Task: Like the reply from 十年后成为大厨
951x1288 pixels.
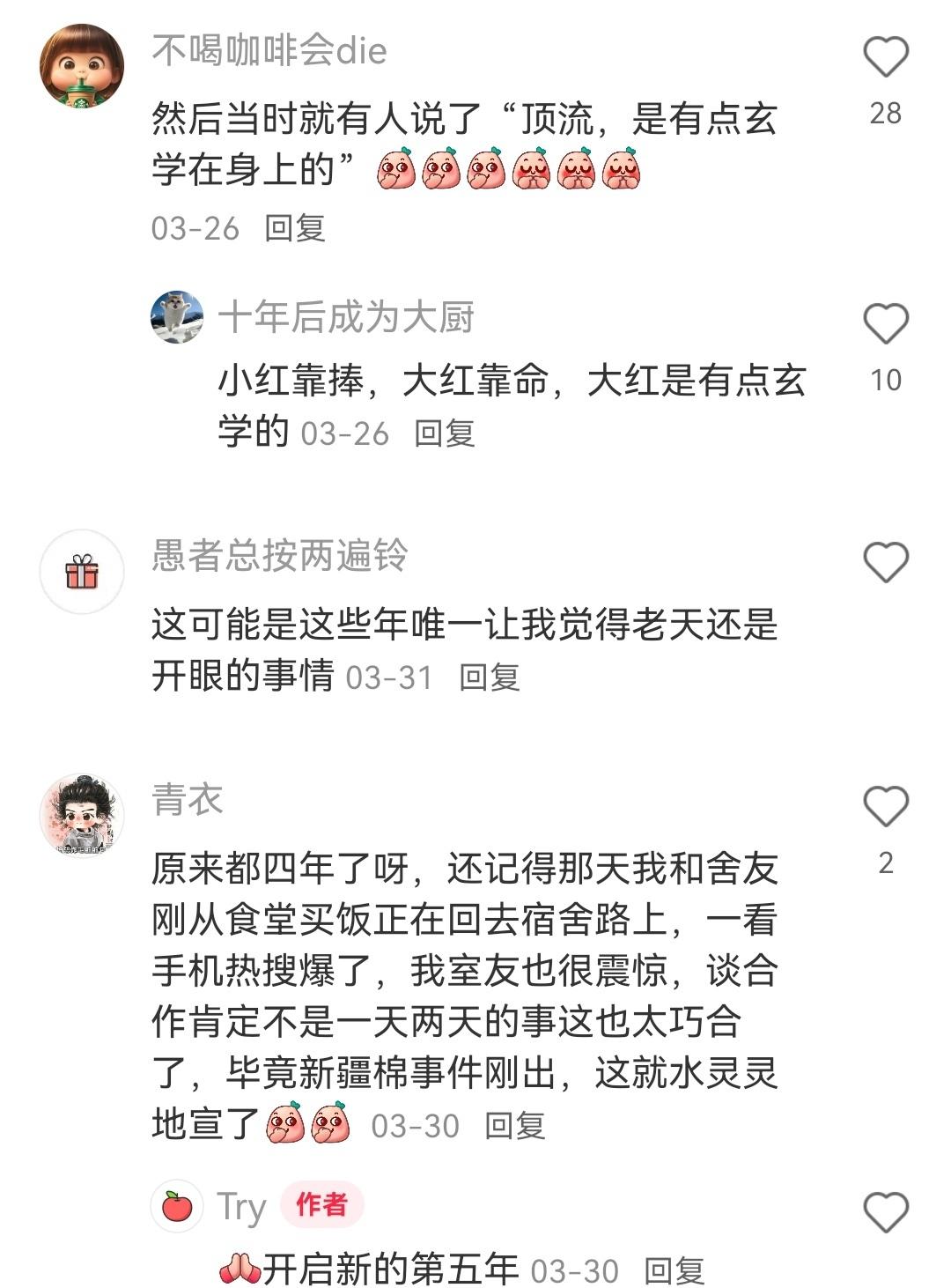Action: tap(885, 324)
